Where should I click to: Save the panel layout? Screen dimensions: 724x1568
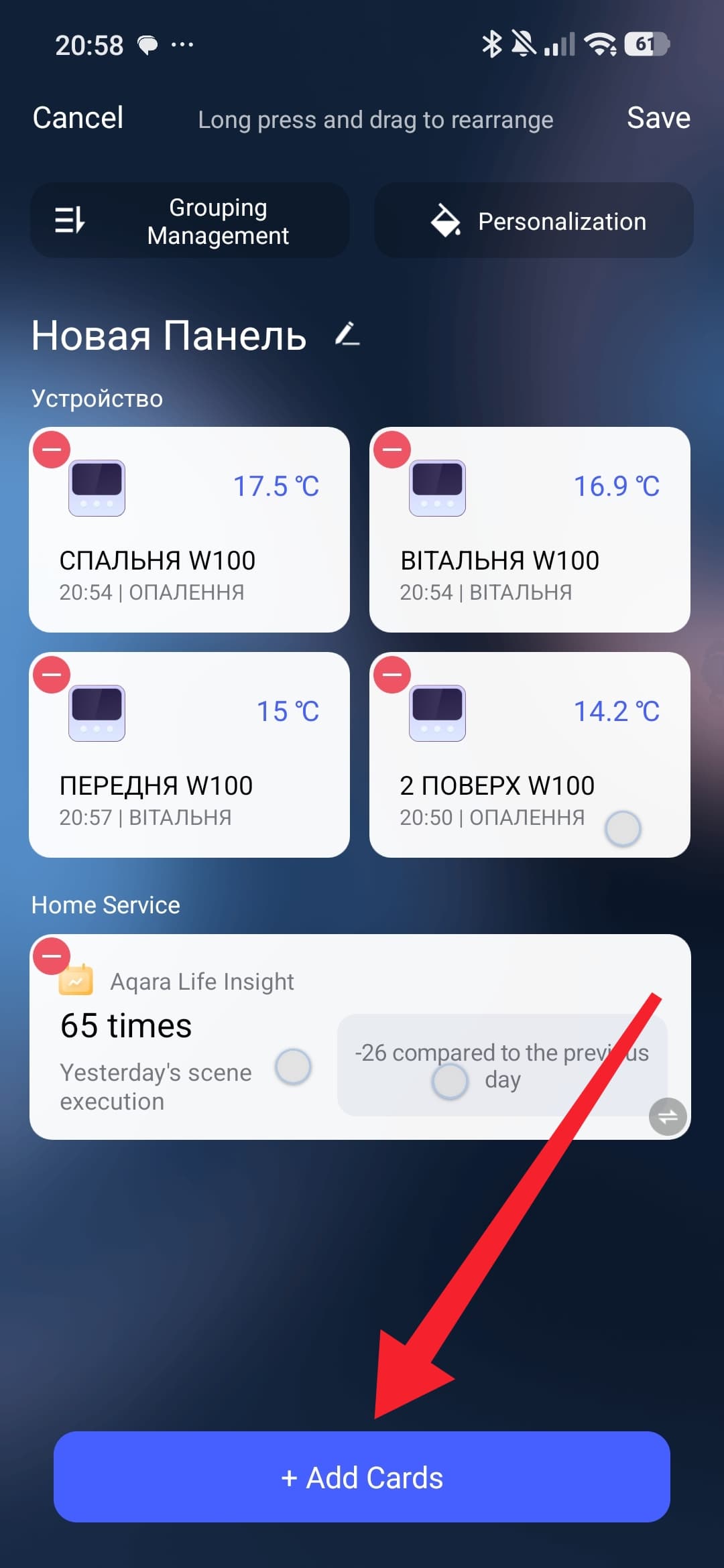pyautogui.click(x=658, y=118)
